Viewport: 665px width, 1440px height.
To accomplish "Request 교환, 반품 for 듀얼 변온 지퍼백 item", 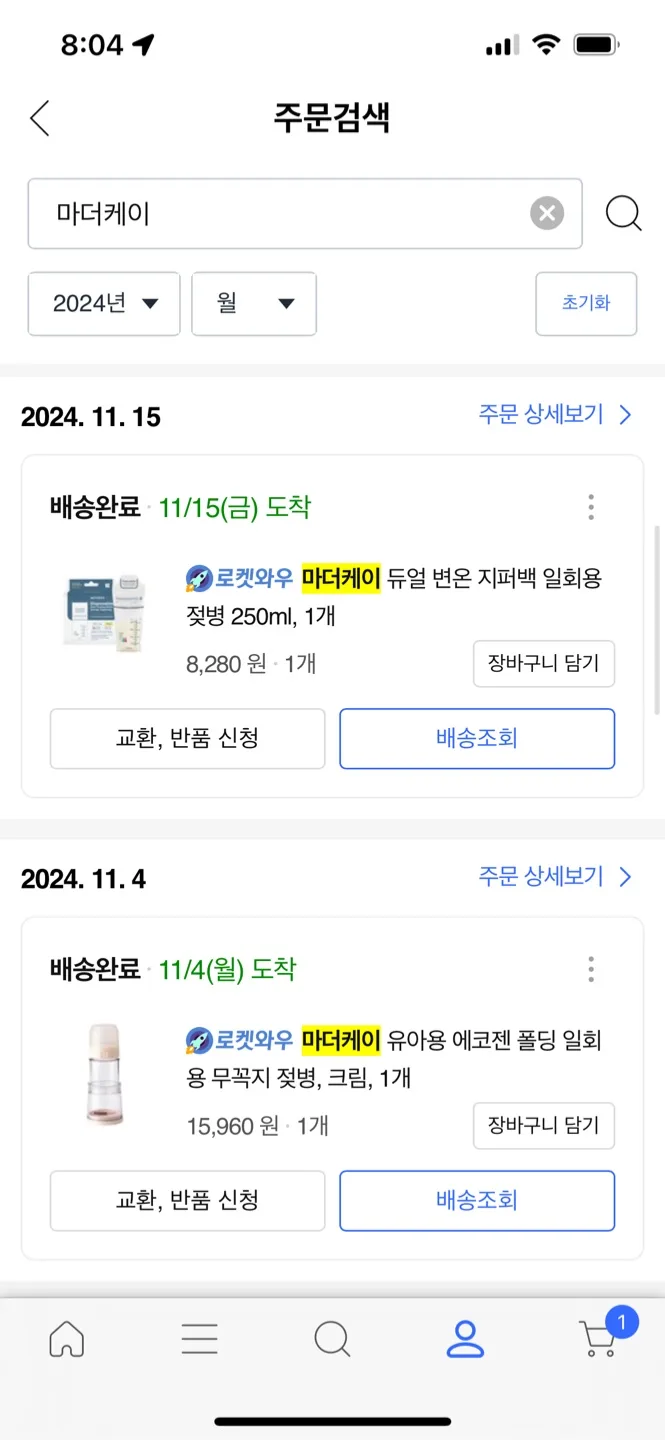I will coord(187,739).
